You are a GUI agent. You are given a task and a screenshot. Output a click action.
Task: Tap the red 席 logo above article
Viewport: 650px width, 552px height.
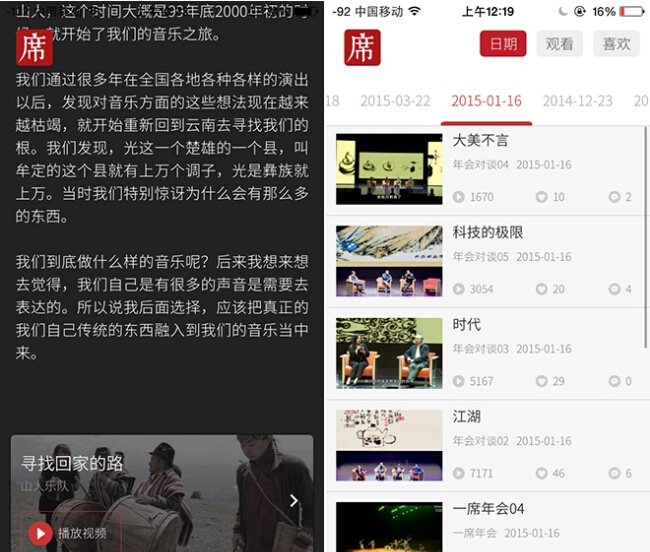coord(34,47)
